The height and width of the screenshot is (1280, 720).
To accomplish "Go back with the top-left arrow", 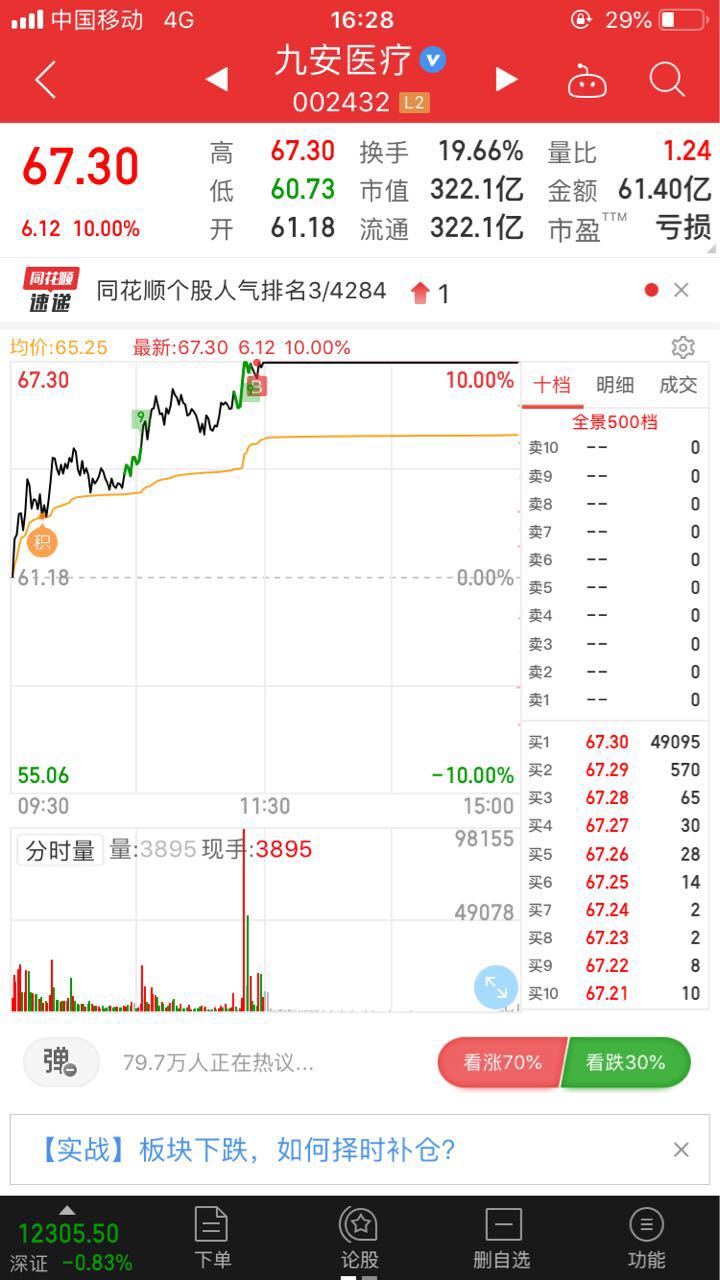I will [x=45, y=79].
